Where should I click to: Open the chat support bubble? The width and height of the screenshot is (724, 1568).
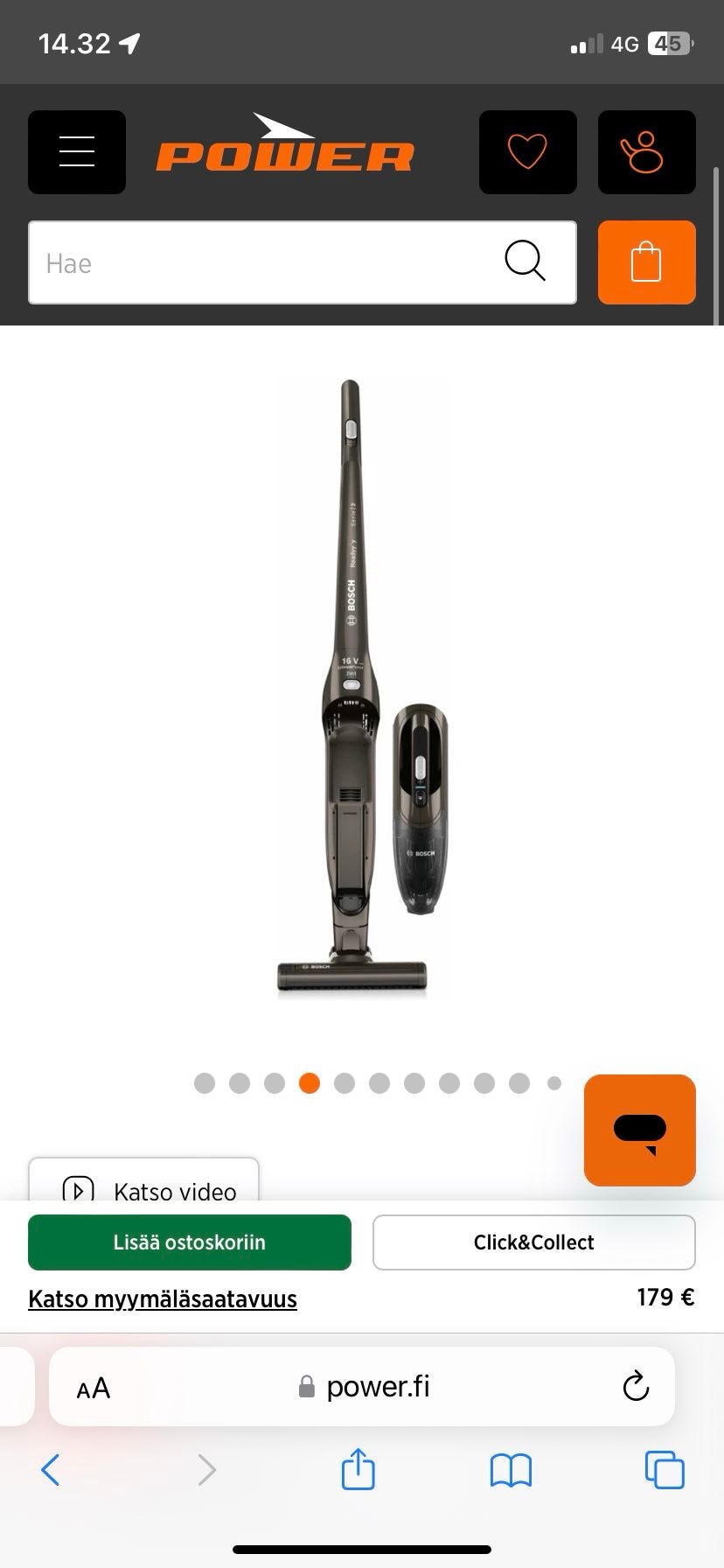639,1130
